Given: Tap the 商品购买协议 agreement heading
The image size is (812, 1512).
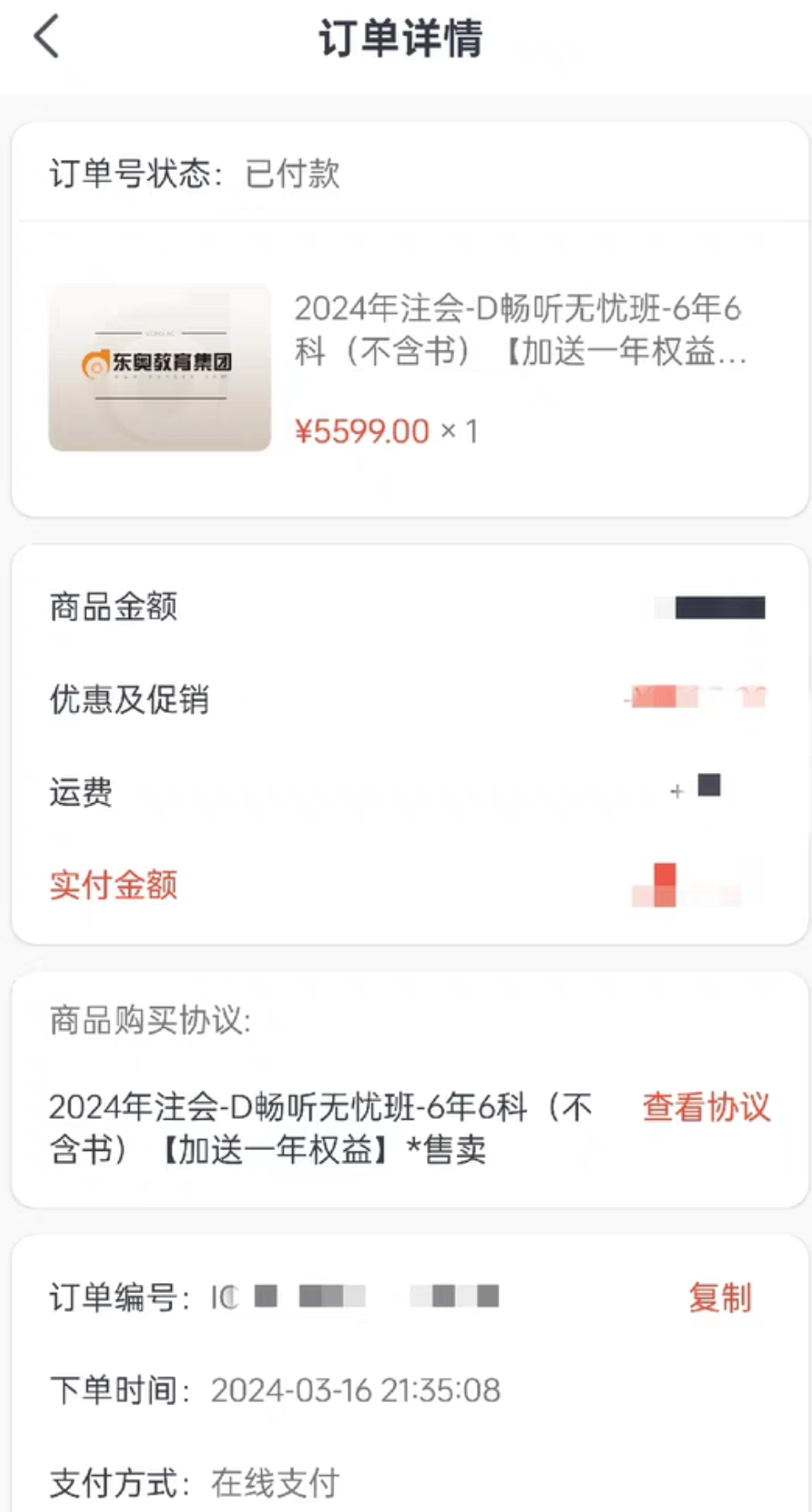Looking at the screenshot, I should pyautogui.click(x=152, y=1022).
